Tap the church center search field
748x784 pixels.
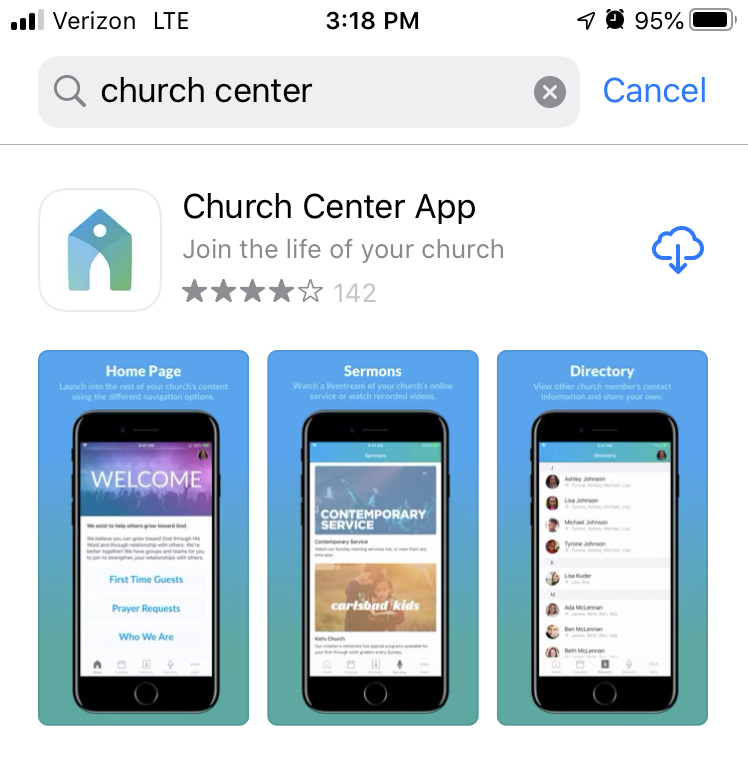coord(300,92)
